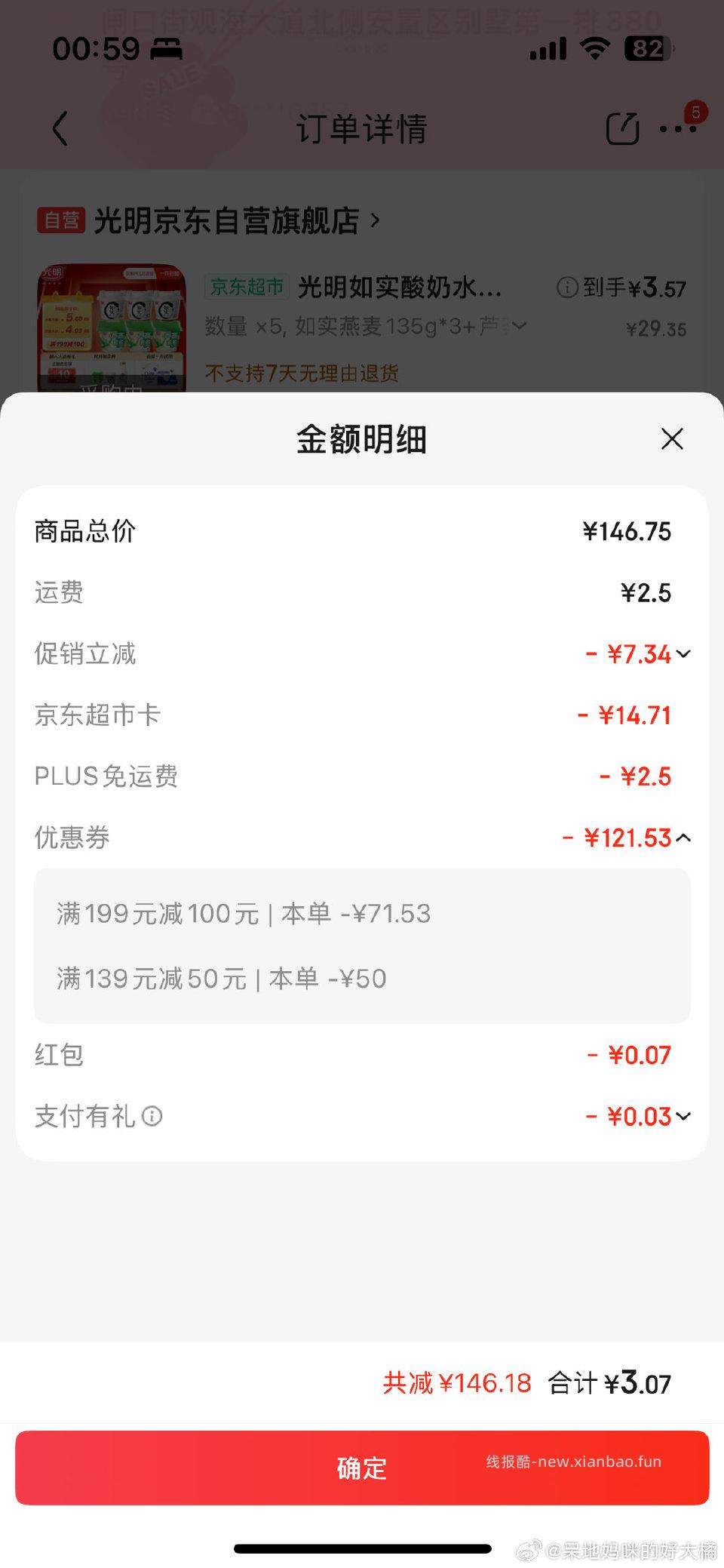Tap the info icon beside 支付有礼
This screenshot has height=1568, width=724.
(152, 1117)
